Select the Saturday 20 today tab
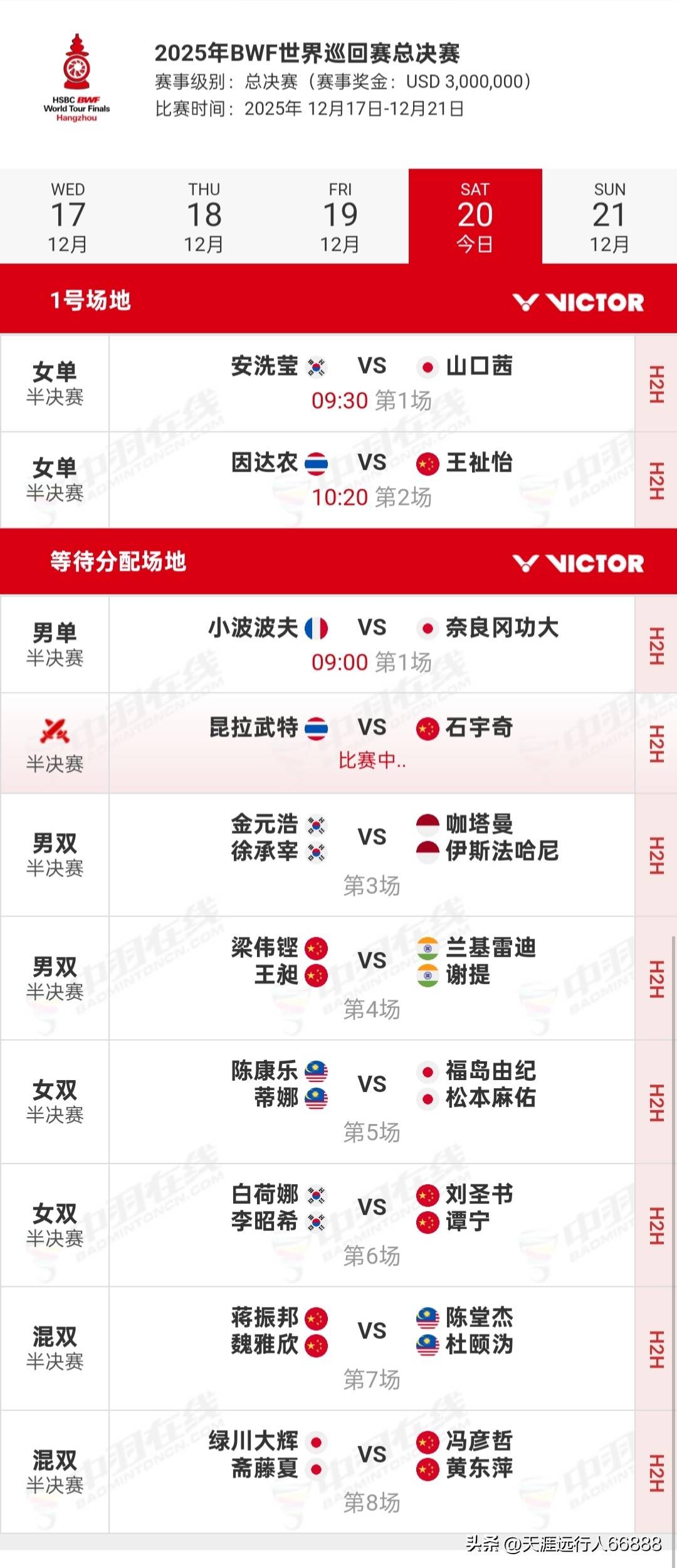This screenshot has width=677, height=1568. 475,216
